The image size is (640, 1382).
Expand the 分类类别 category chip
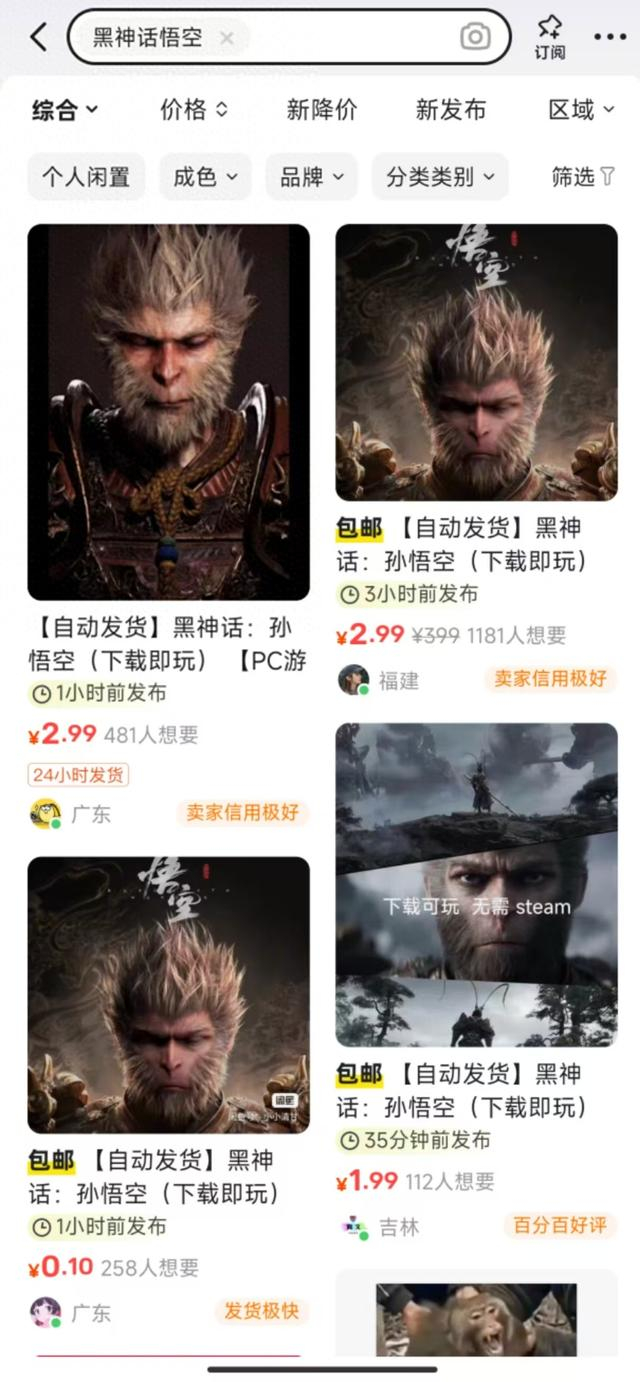coord(440,177)
